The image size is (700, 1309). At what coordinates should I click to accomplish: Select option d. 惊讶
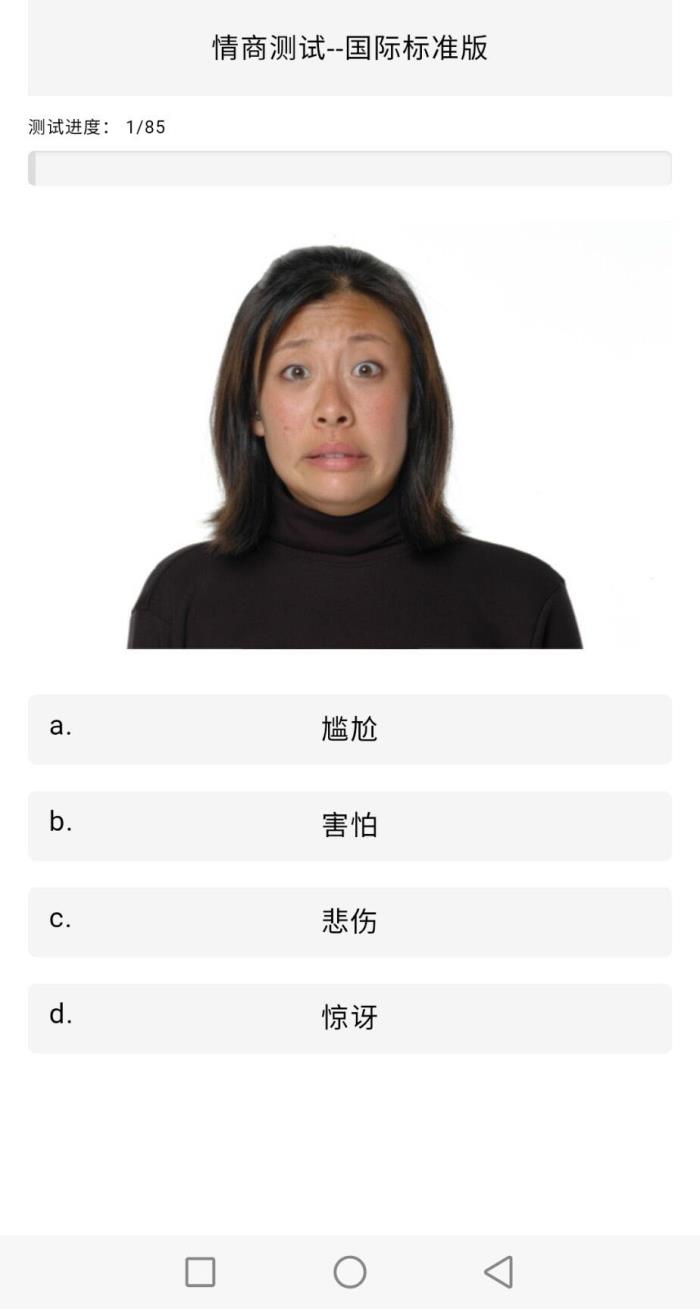(349, 1017)
